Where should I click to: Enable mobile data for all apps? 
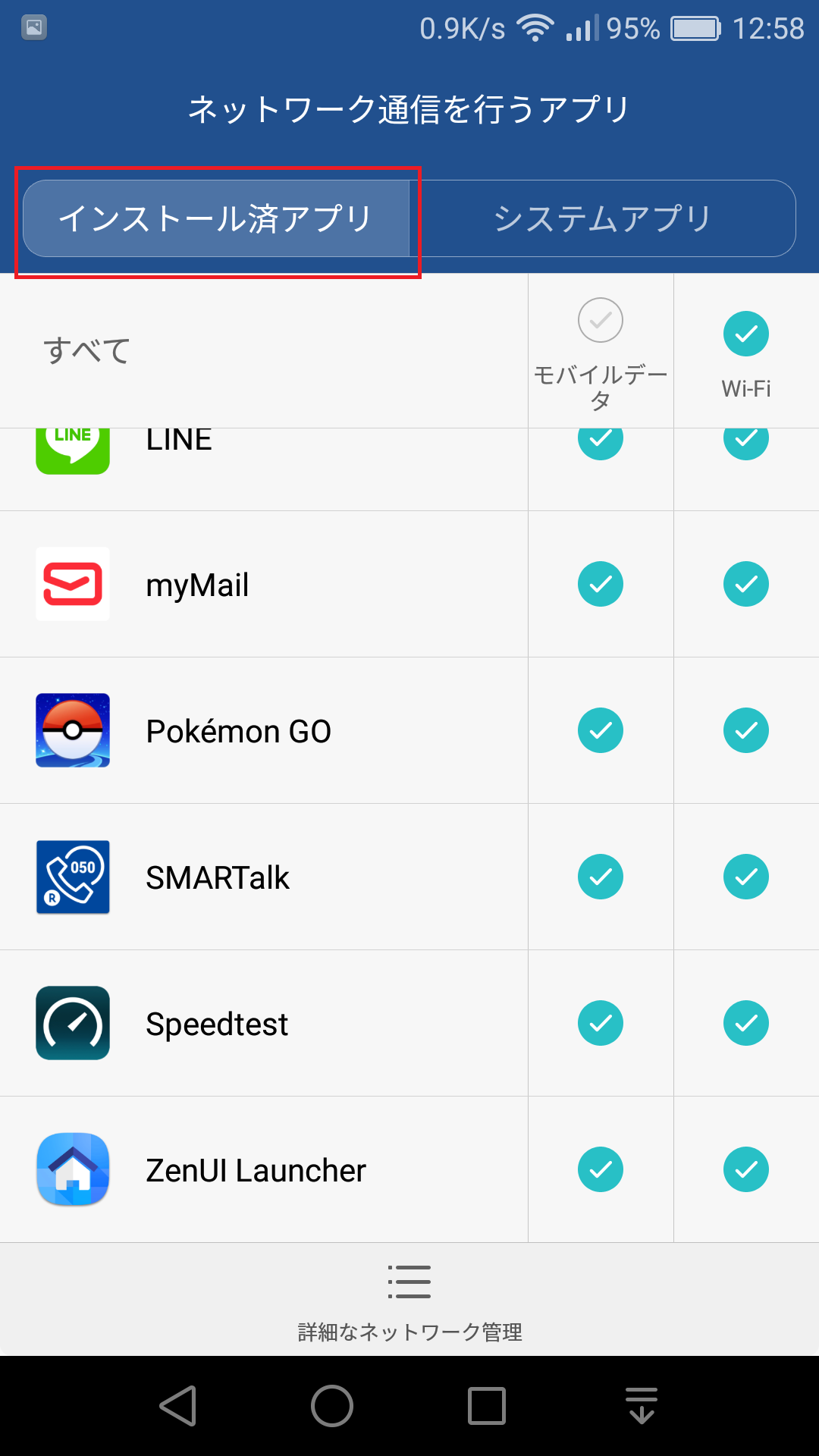601,320
